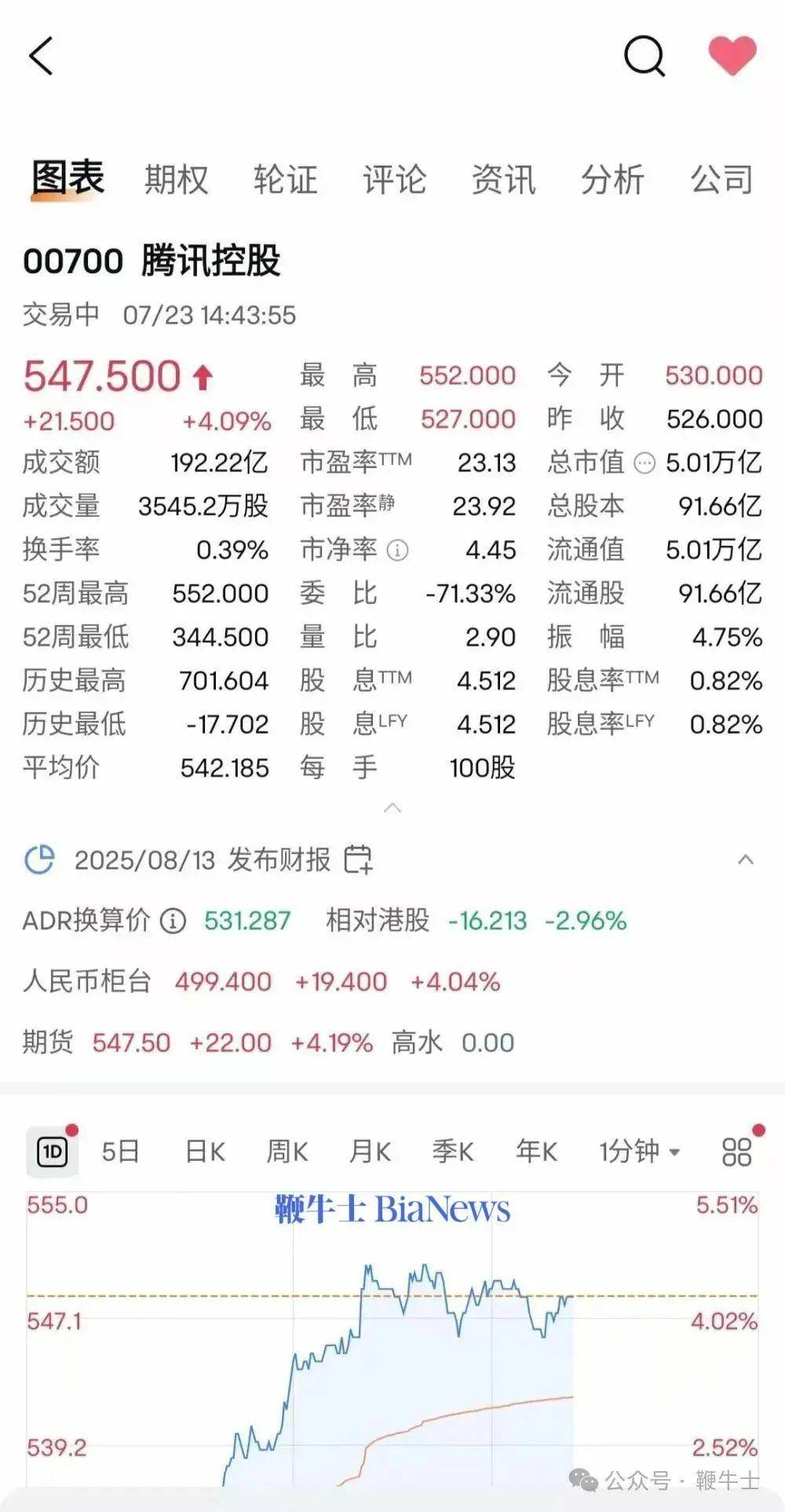Collapse the earnings and ADR section

(746, 860)
